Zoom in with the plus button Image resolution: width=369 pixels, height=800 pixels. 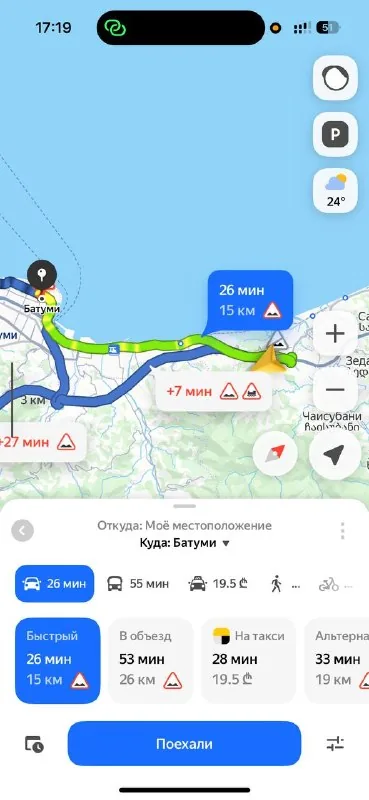[x=335, y=334]
